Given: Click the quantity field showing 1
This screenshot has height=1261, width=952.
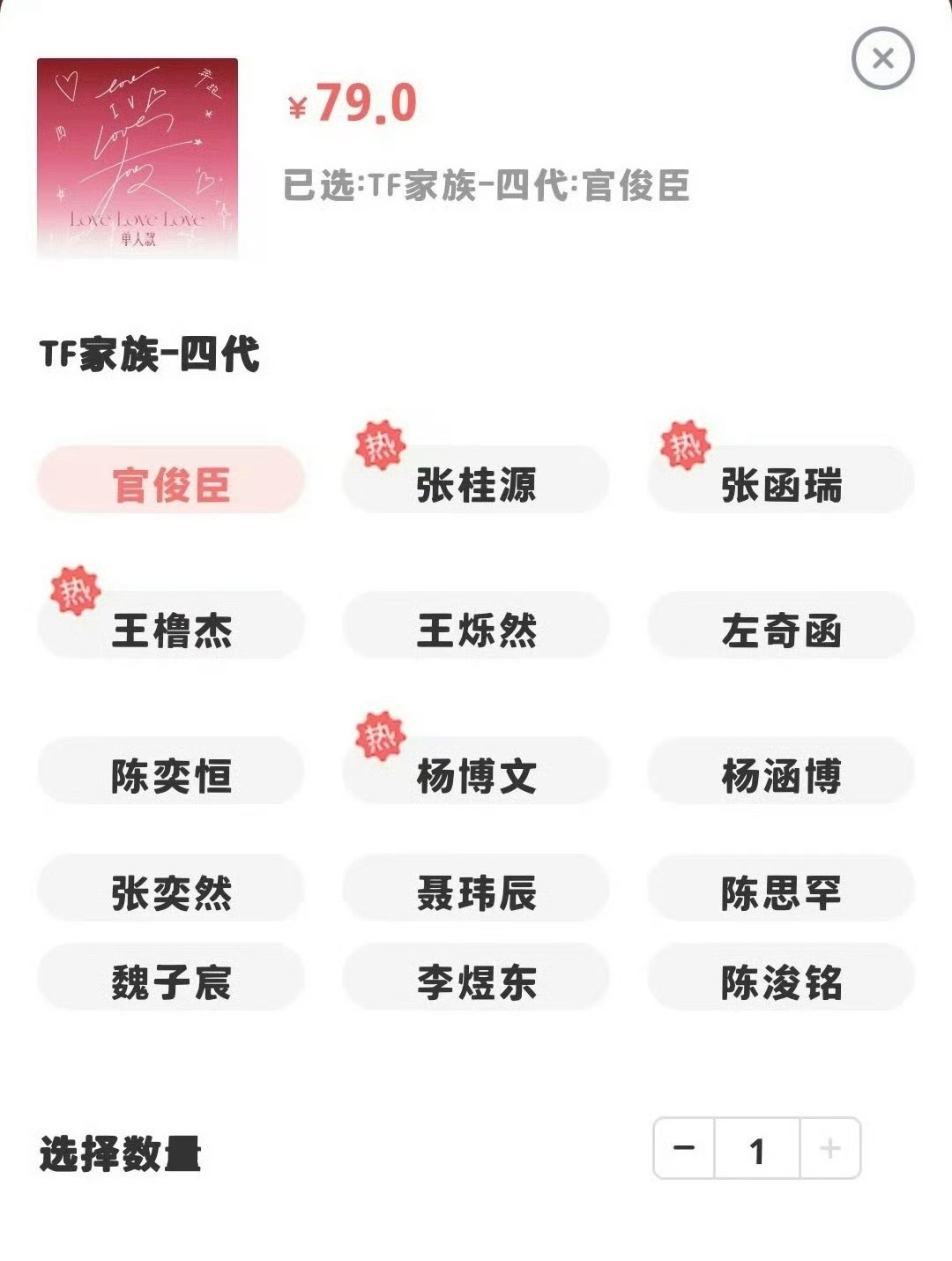Looking at the screenshot, I should 757,1148.
